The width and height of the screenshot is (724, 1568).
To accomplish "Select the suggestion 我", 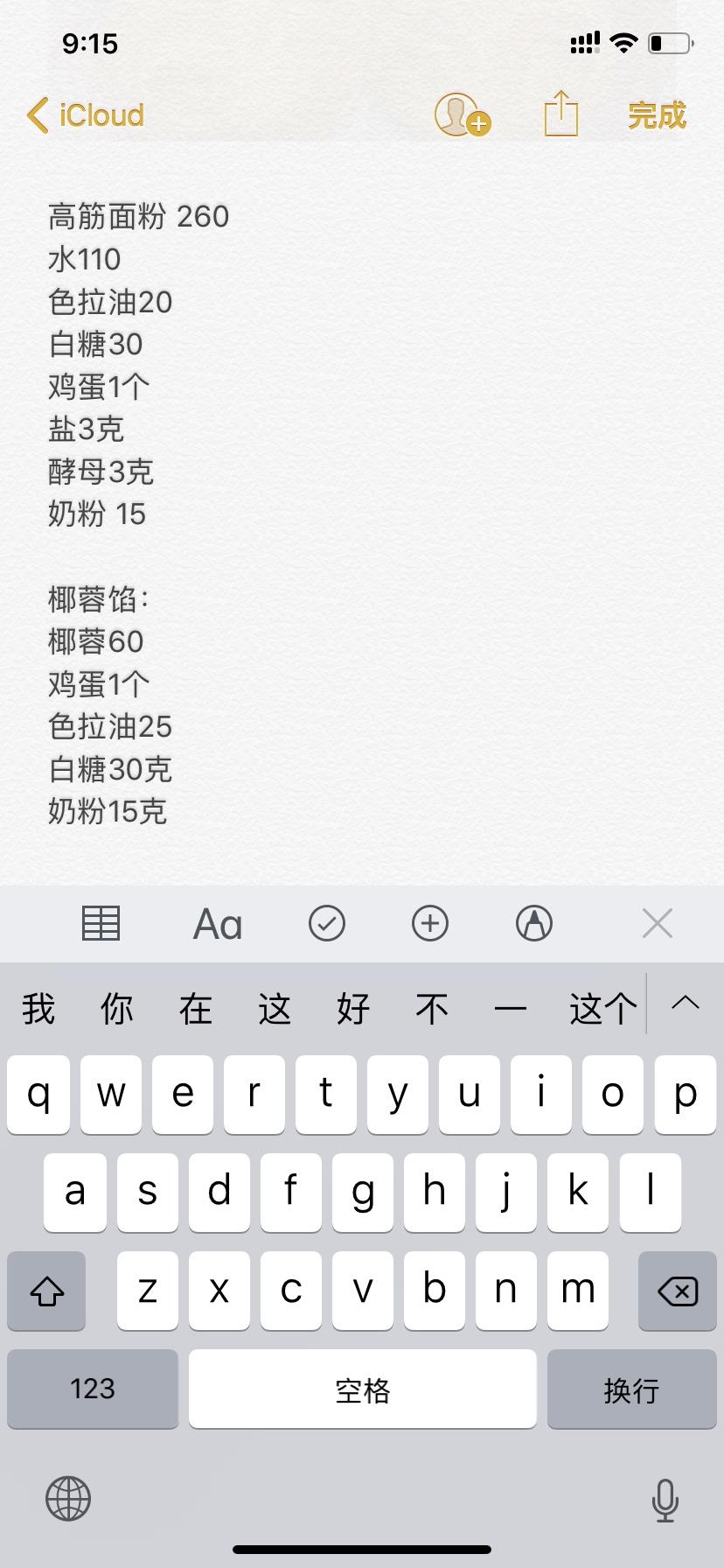I will coord(37,1008).
